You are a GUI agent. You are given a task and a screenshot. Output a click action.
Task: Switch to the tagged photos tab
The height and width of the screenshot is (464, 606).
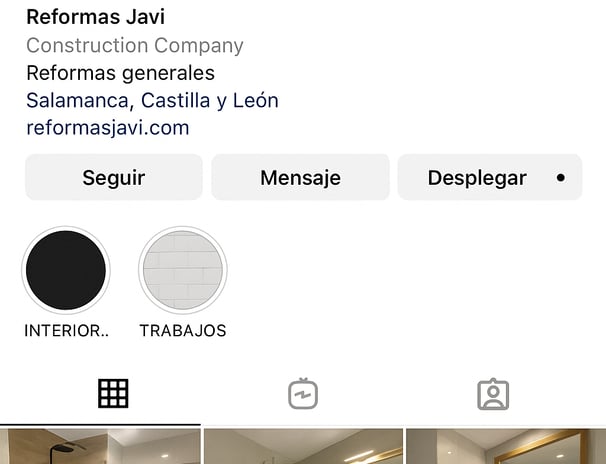click(493, 394)
